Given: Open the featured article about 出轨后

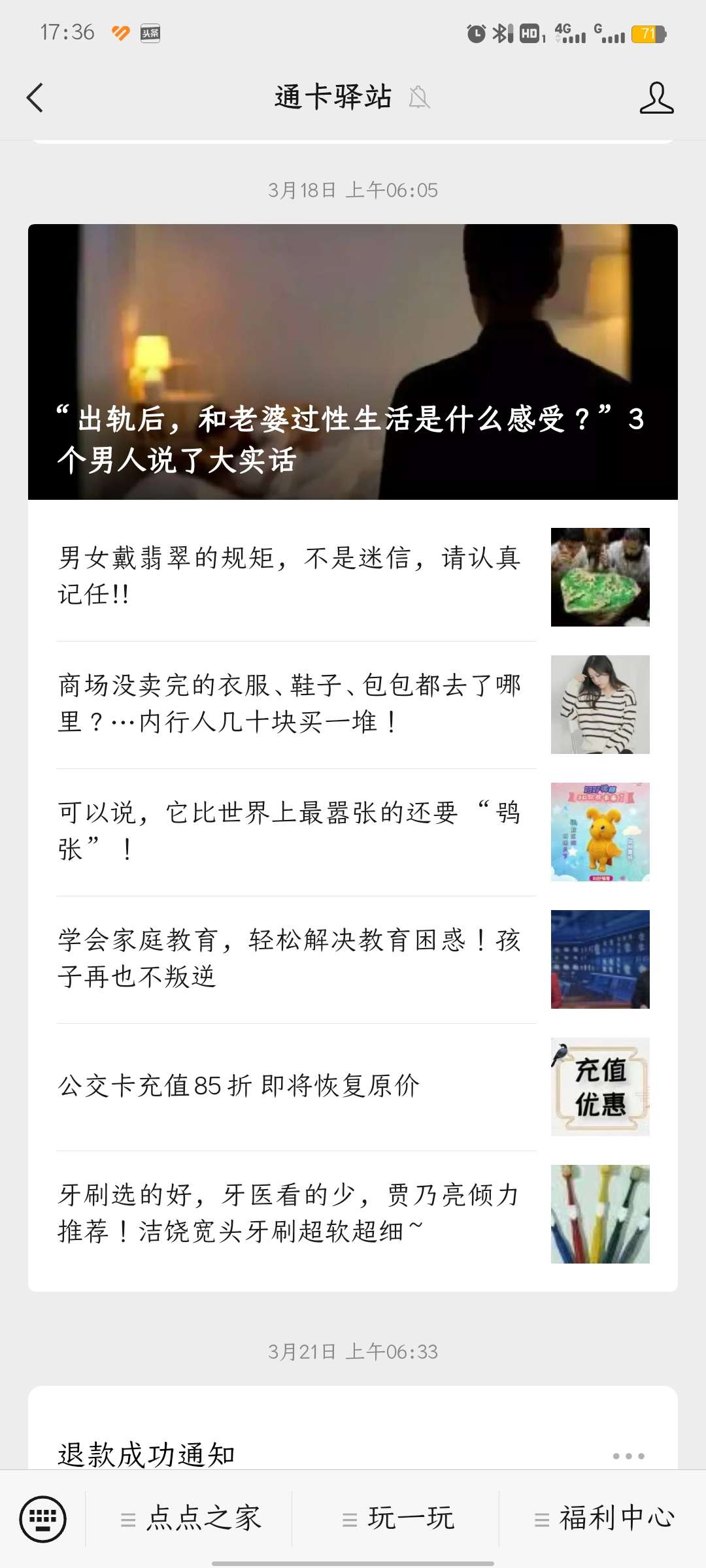Looking at the screenshot, I should pyautogui.click(x=353, y=362).
